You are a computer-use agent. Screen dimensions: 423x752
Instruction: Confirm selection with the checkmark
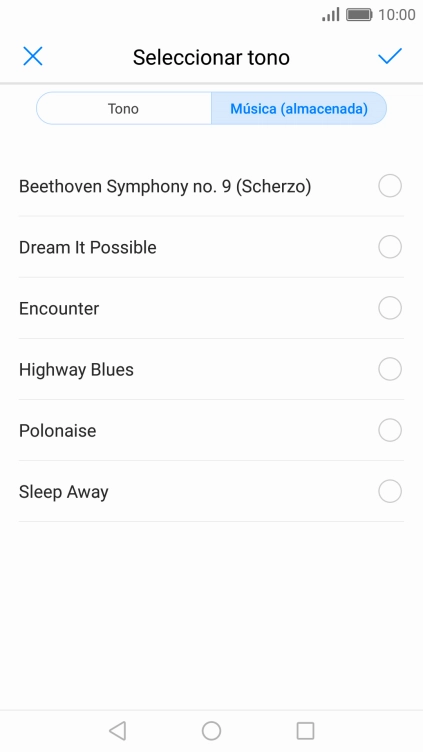[389, 56]
